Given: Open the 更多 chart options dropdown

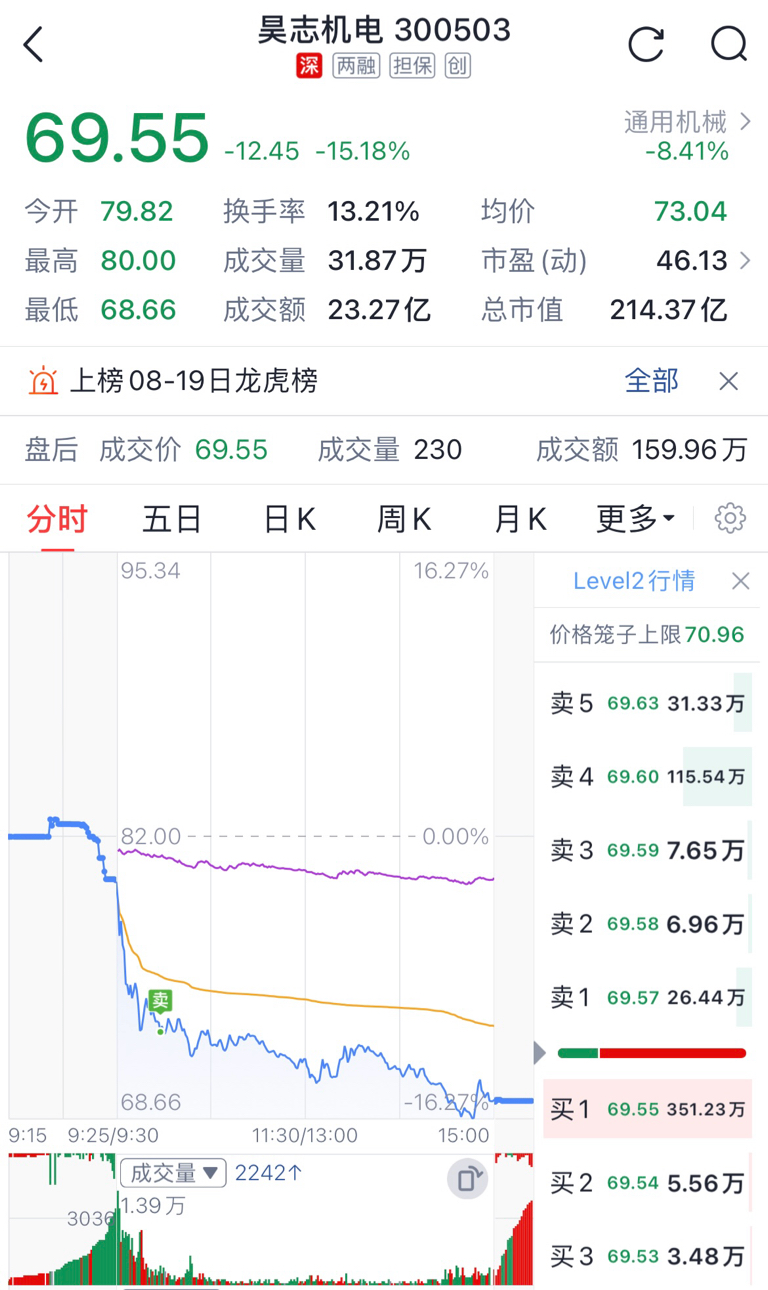Looking at the screenshot, I should [x=636, y=519].
